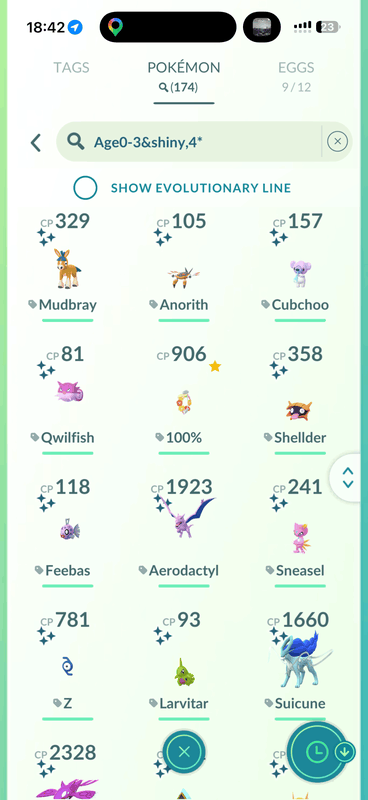Open the Sneasel with CP 241
Screen dimensions: 368x800
click(300, 532)
